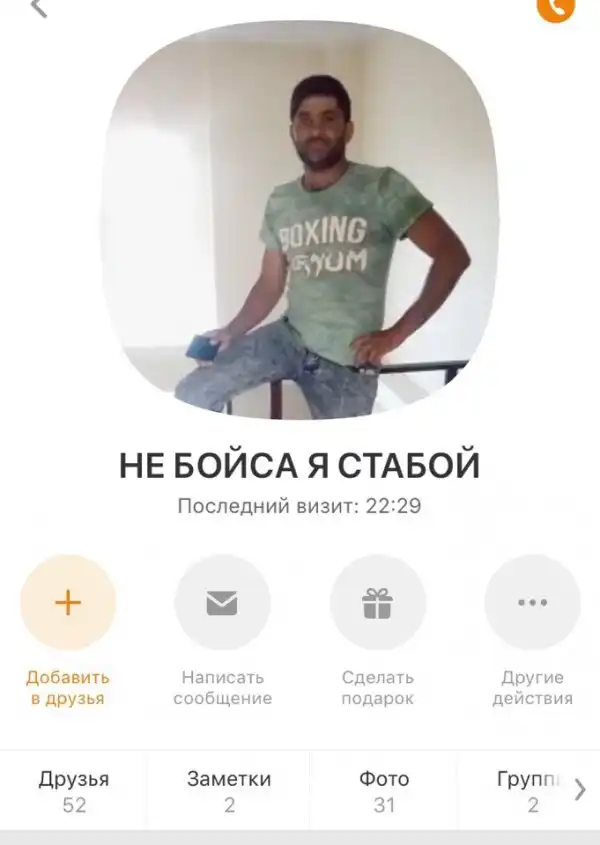Tap Написать сообщение to write a message
Screen dimensions: 600x845
point(222,603)
